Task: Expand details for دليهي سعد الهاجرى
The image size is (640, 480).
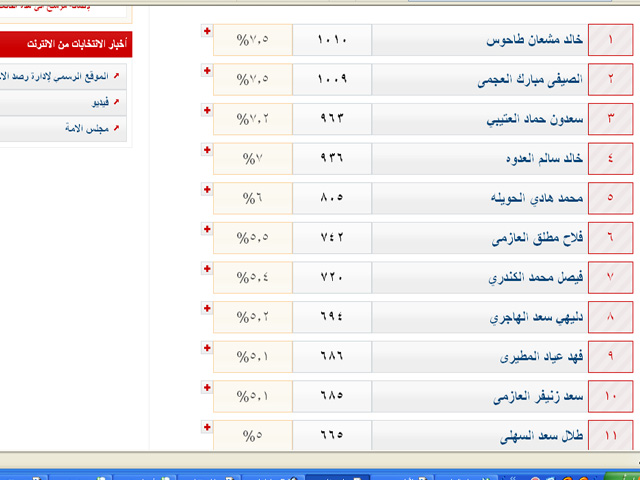Action: coord(207,308)
